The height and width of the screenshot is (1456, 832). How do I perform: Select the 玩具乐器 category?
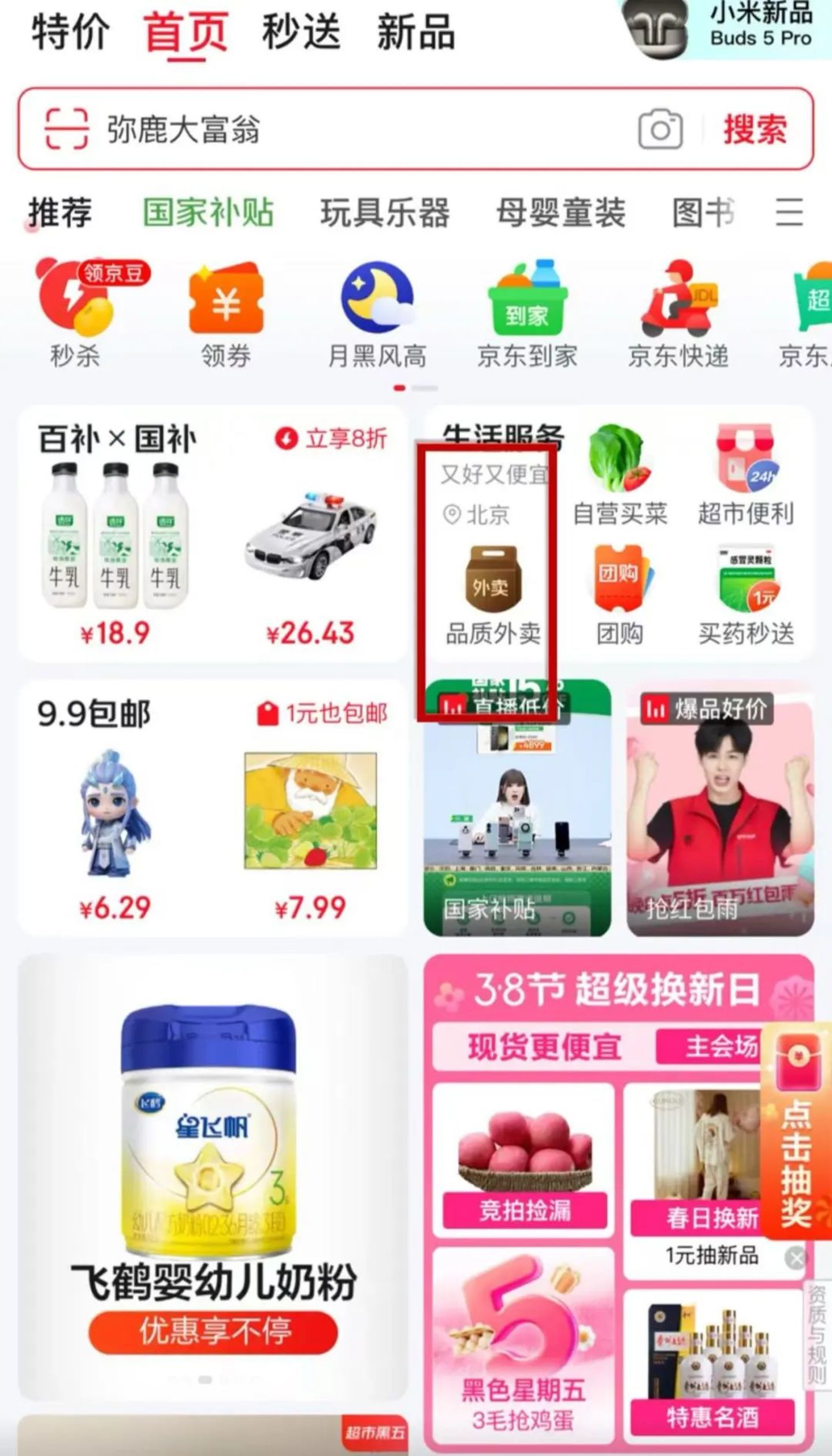point(385,212)
